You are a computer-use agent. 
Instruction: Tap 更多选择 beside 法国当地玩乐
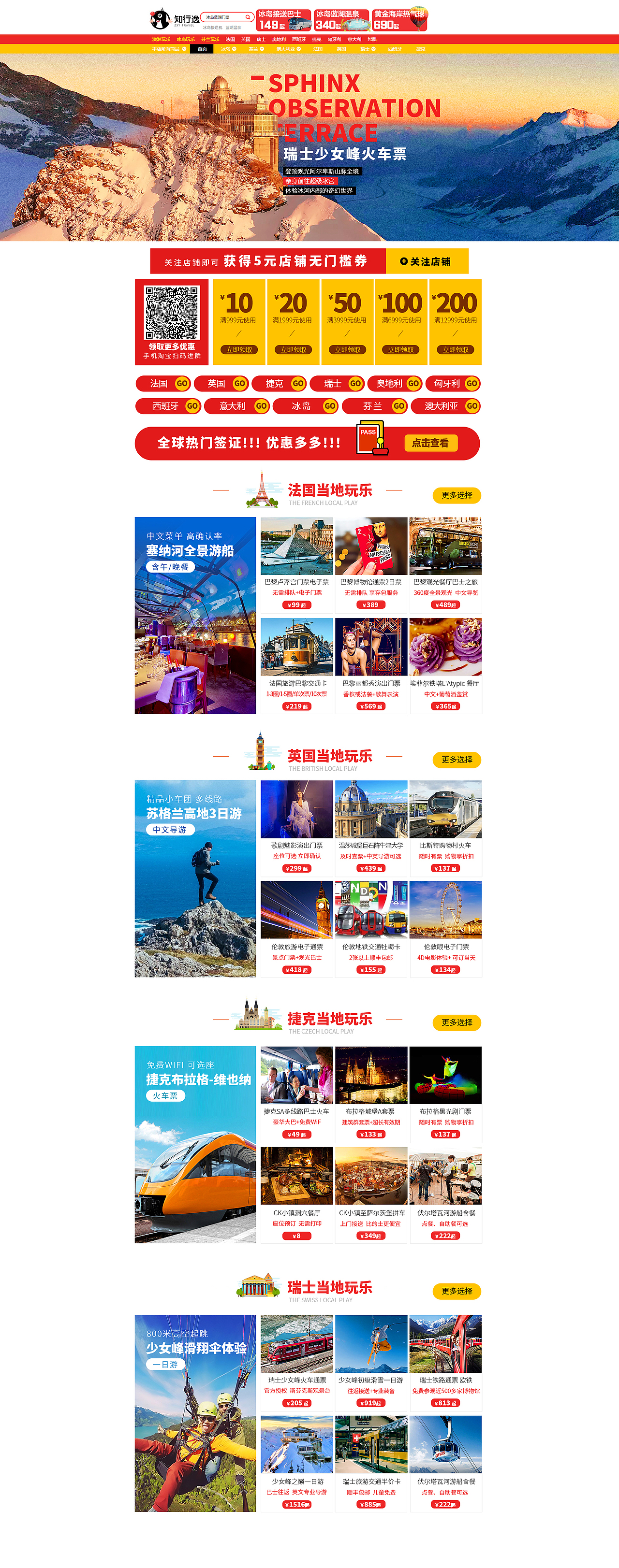[x=457, y=495]
